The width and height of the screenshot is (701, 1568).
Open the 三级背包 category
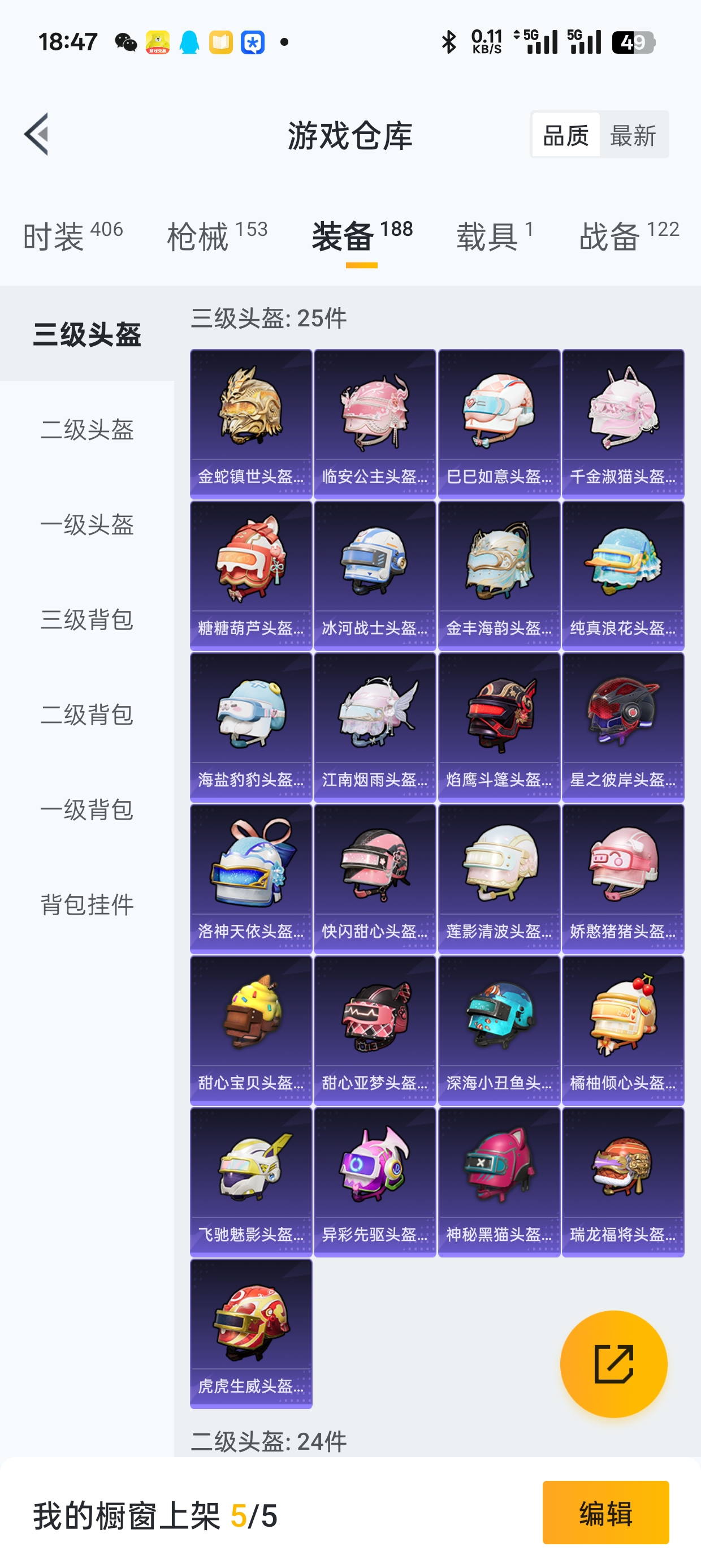[x=87, y=619]
